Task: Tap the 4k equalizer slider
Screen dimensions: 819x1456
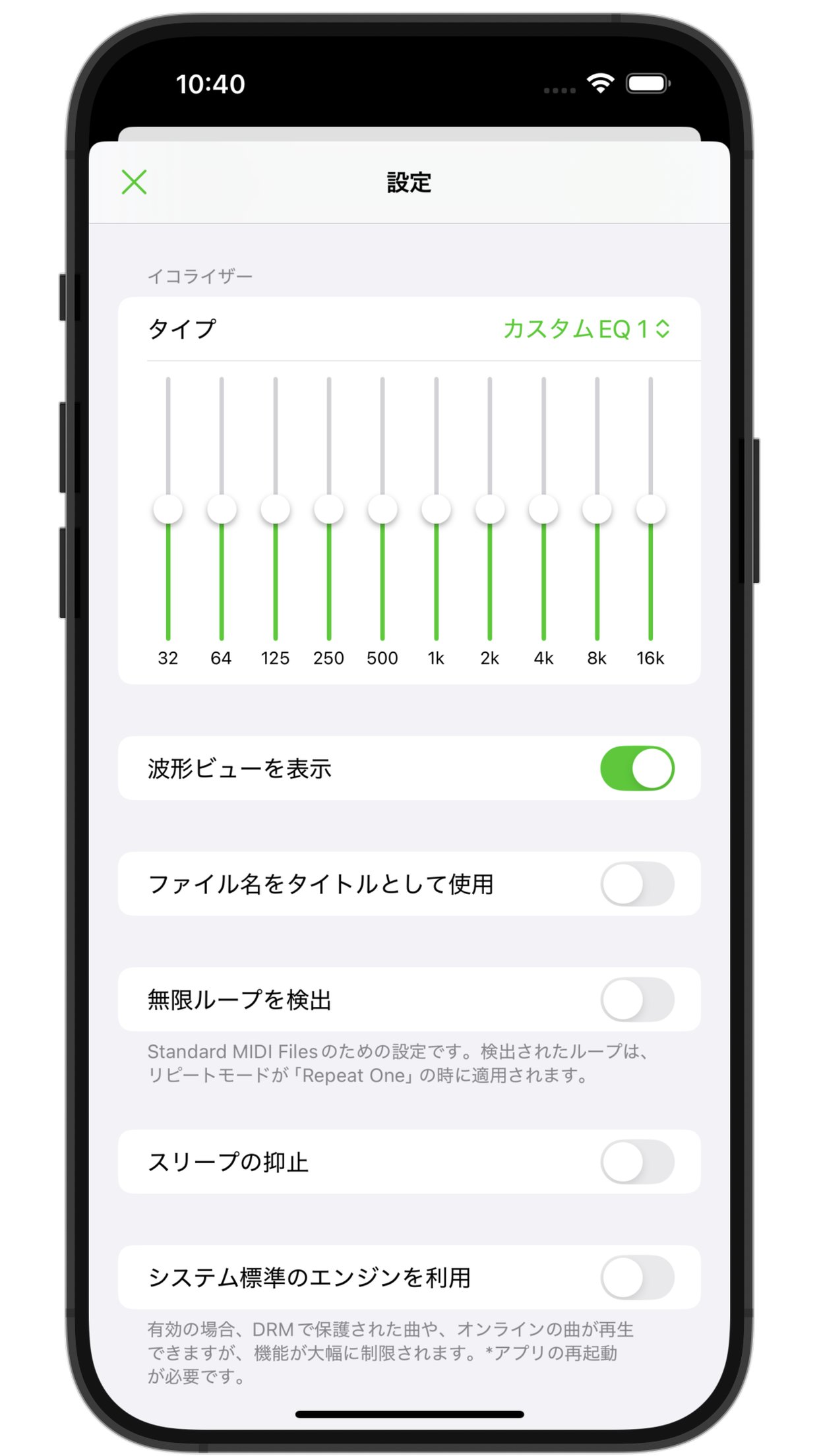Action: [x=543, y=509]
